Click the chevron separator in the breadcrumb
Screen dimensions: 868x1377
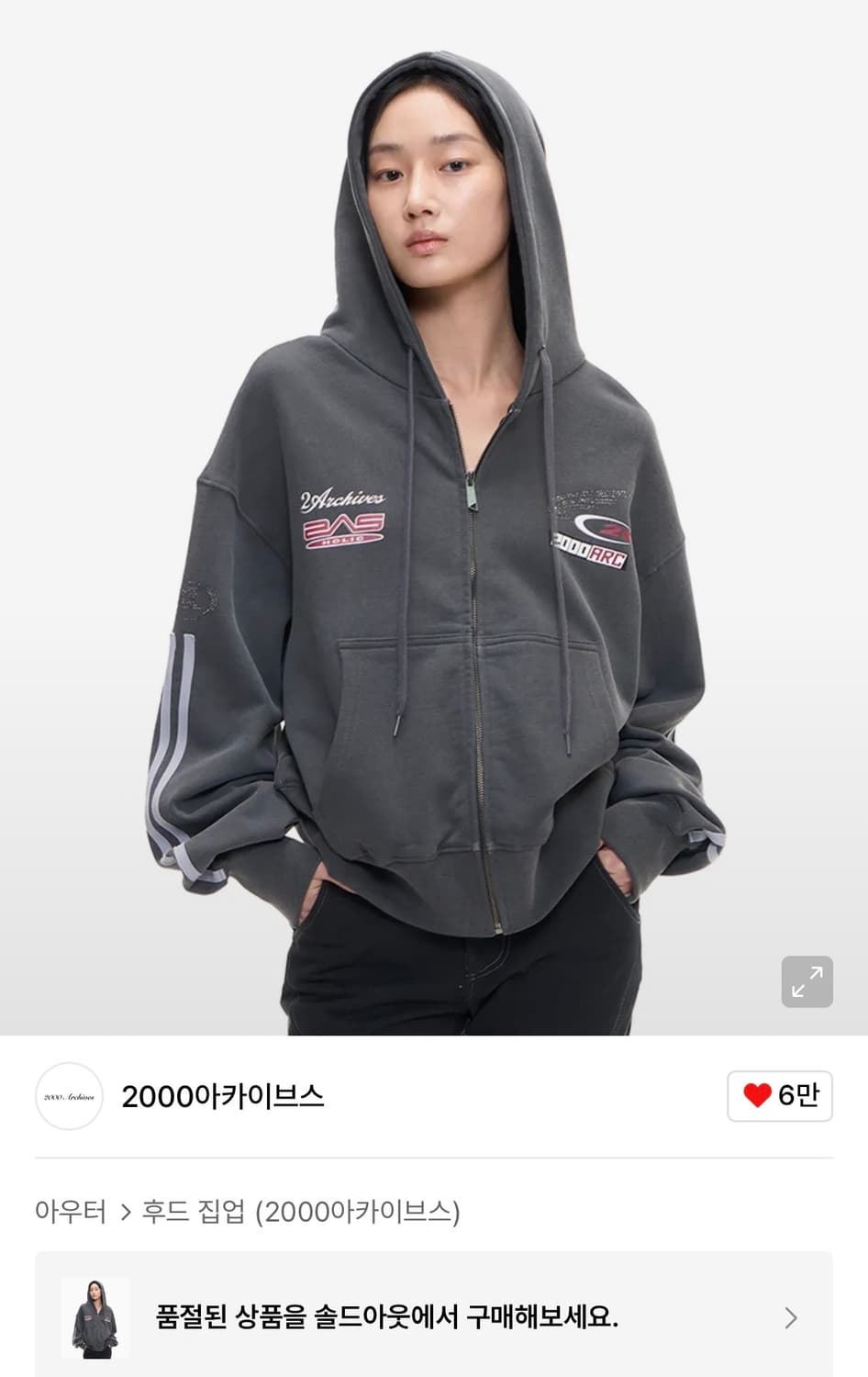pos(122,1211)
